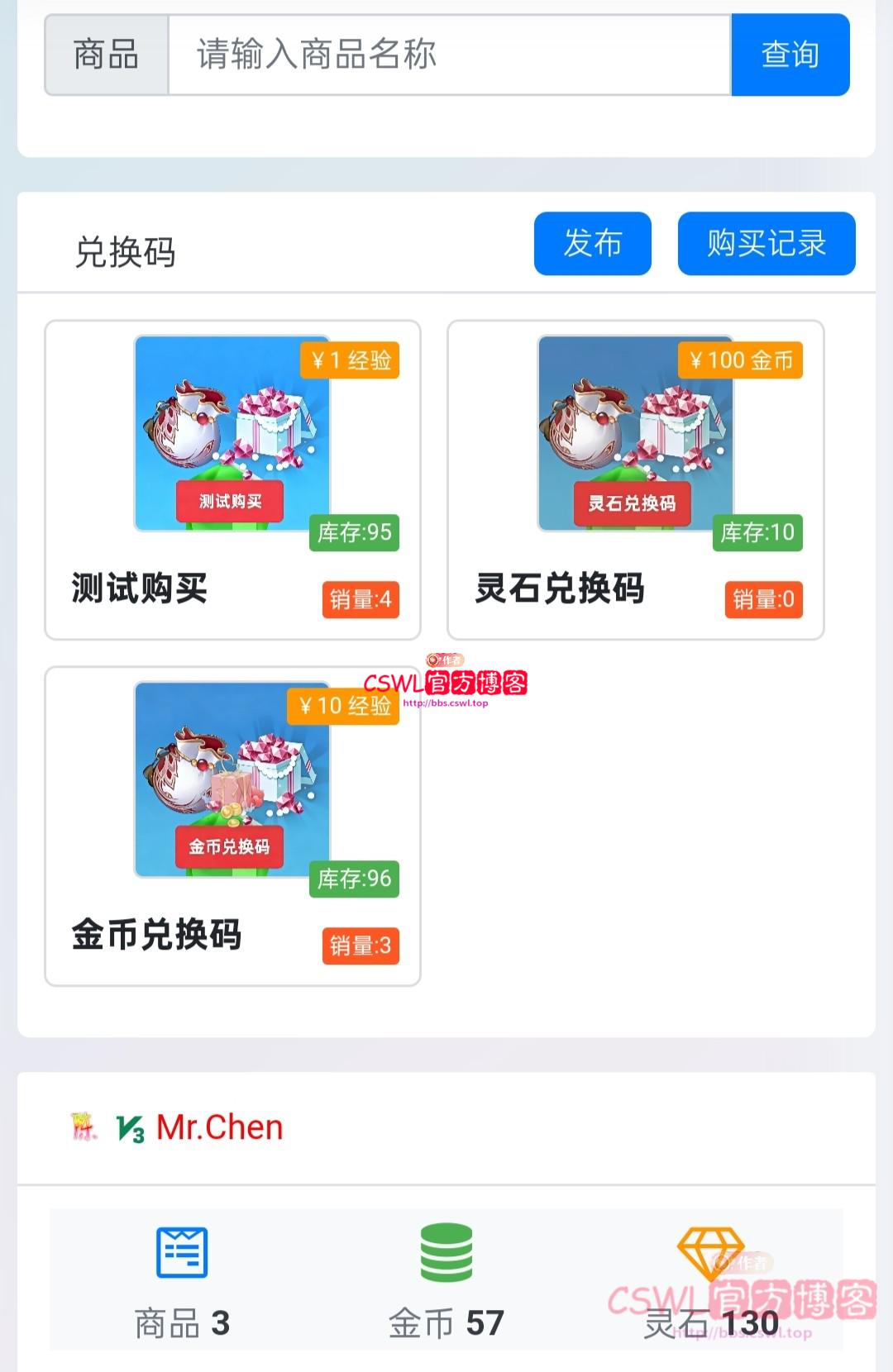Expand the 销量:4 sales label
The width and height of the screenshot is (893, 1372).
pyautogui.click(x=361, y=600)
